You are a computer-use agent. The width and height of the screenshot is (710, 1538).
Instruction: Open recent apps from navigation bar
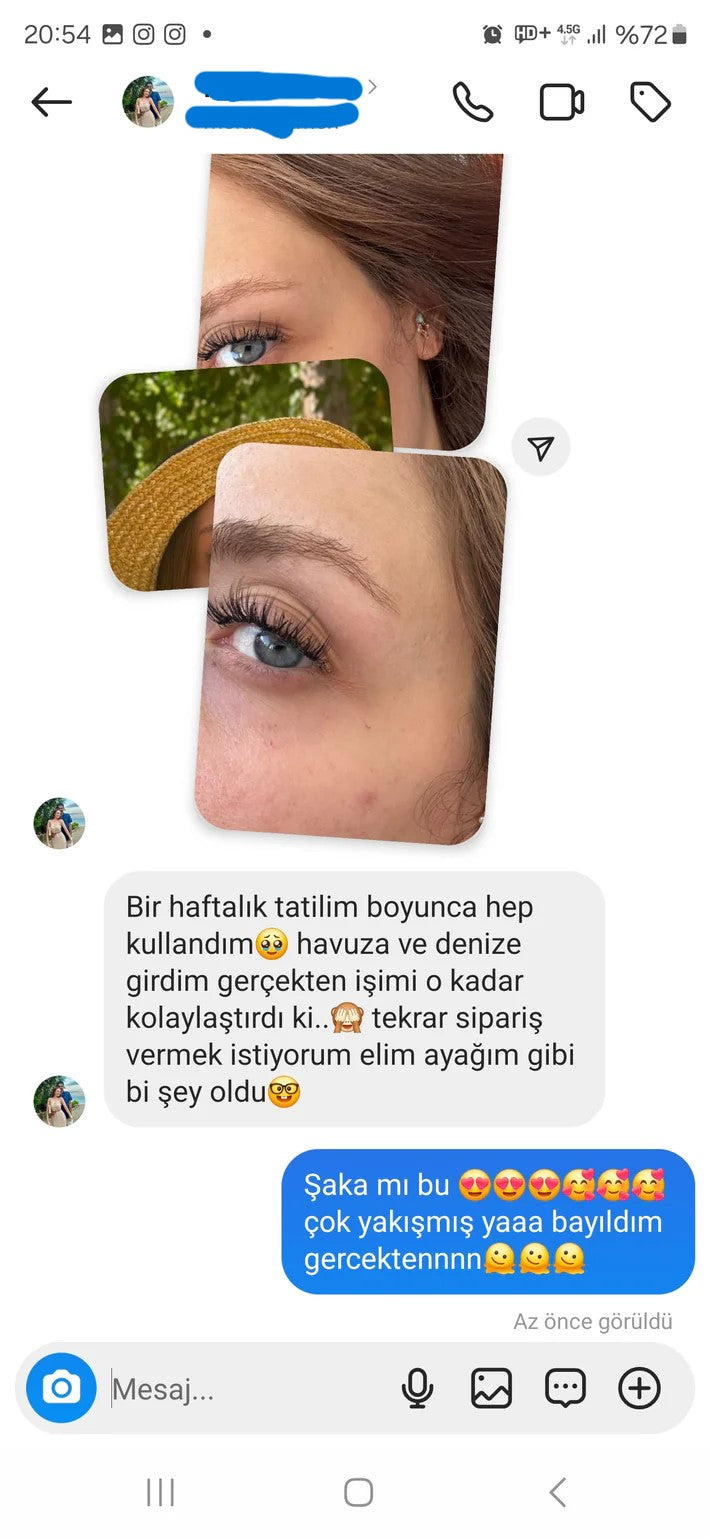pyautogui.click(x=160, y=1492)
